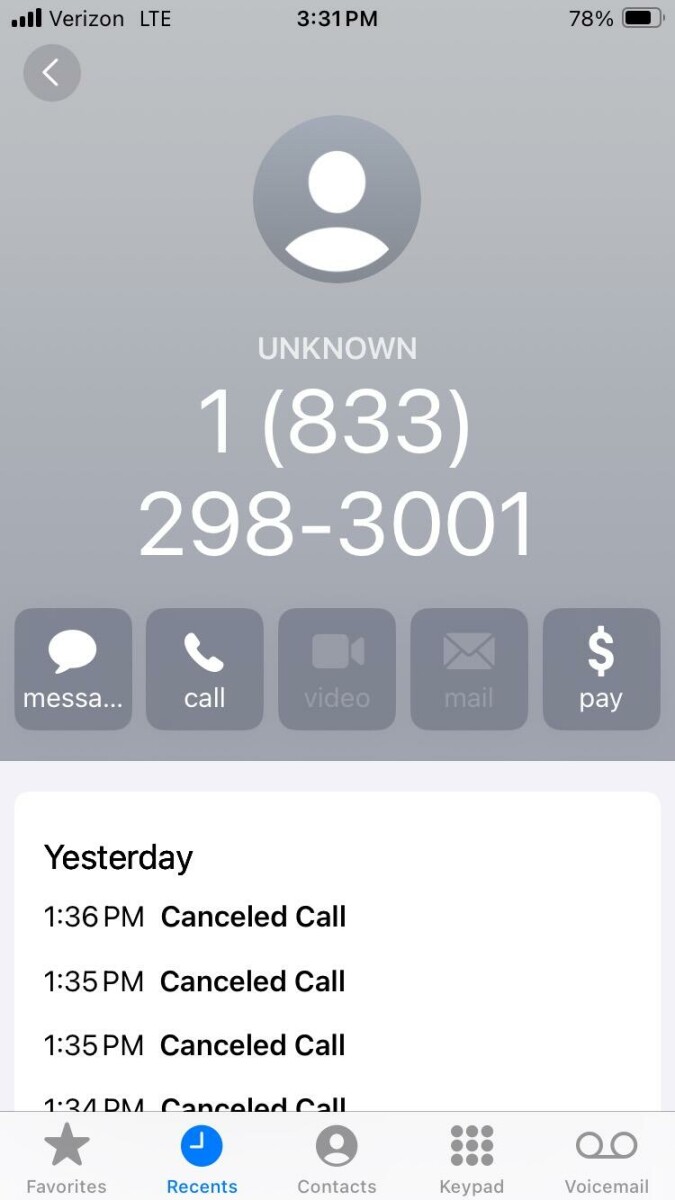The height and width of the screenshot is (1200, 675).
Task: Switch to the Recents tab
Action: point(202,1157)
